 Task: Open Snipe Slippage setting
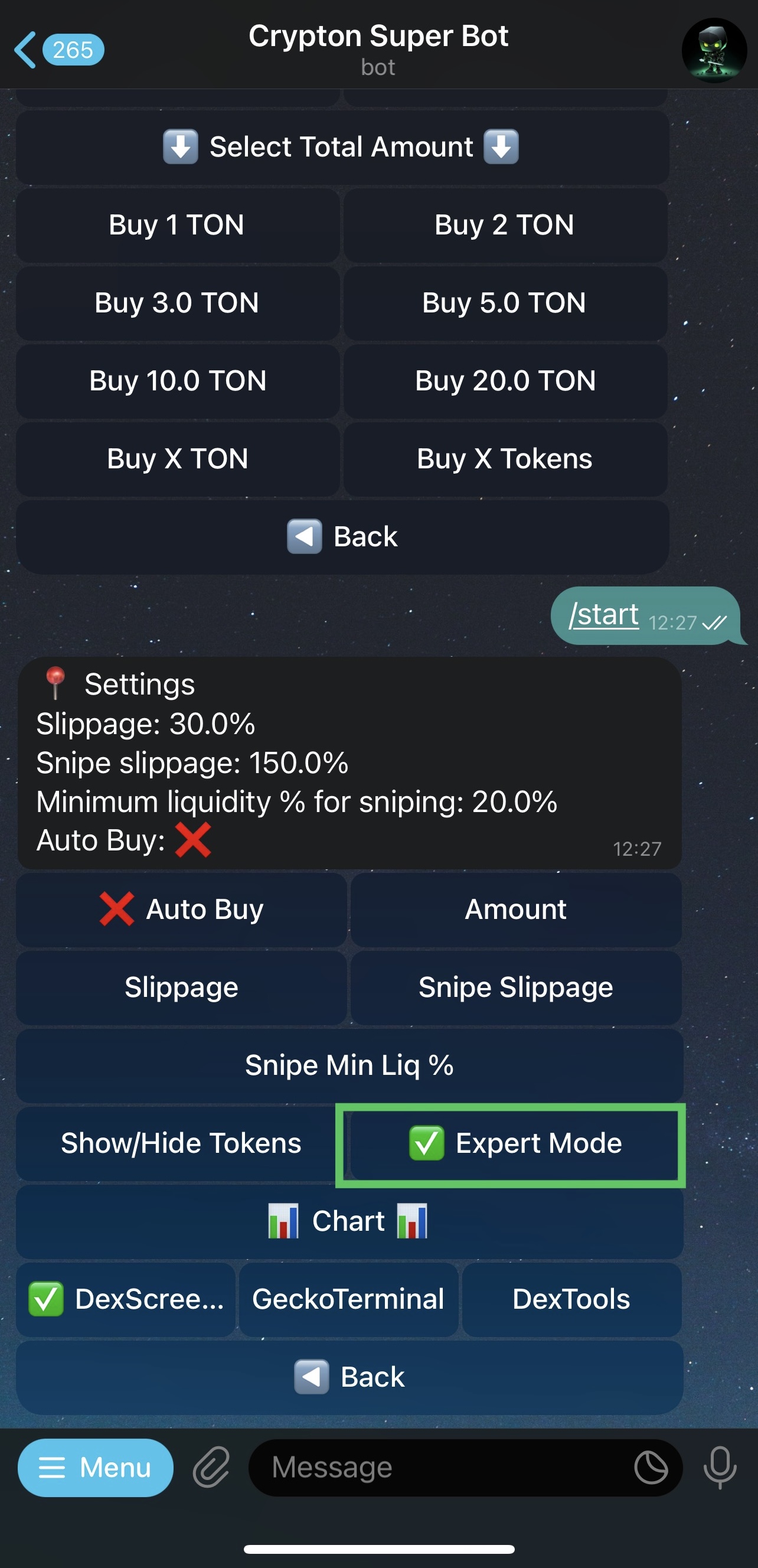(515, 987)
